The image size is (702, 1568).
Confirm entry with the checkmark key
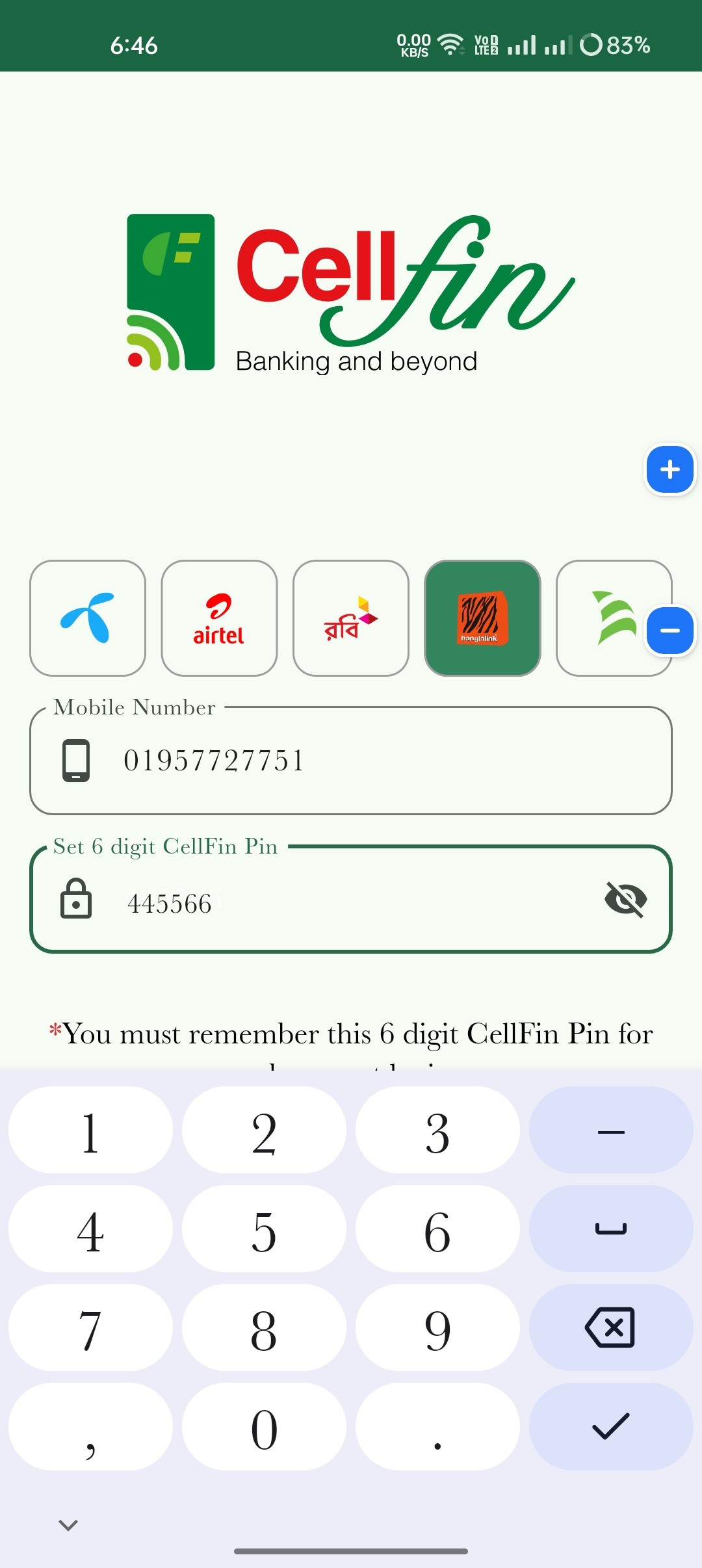(610, 1426)
